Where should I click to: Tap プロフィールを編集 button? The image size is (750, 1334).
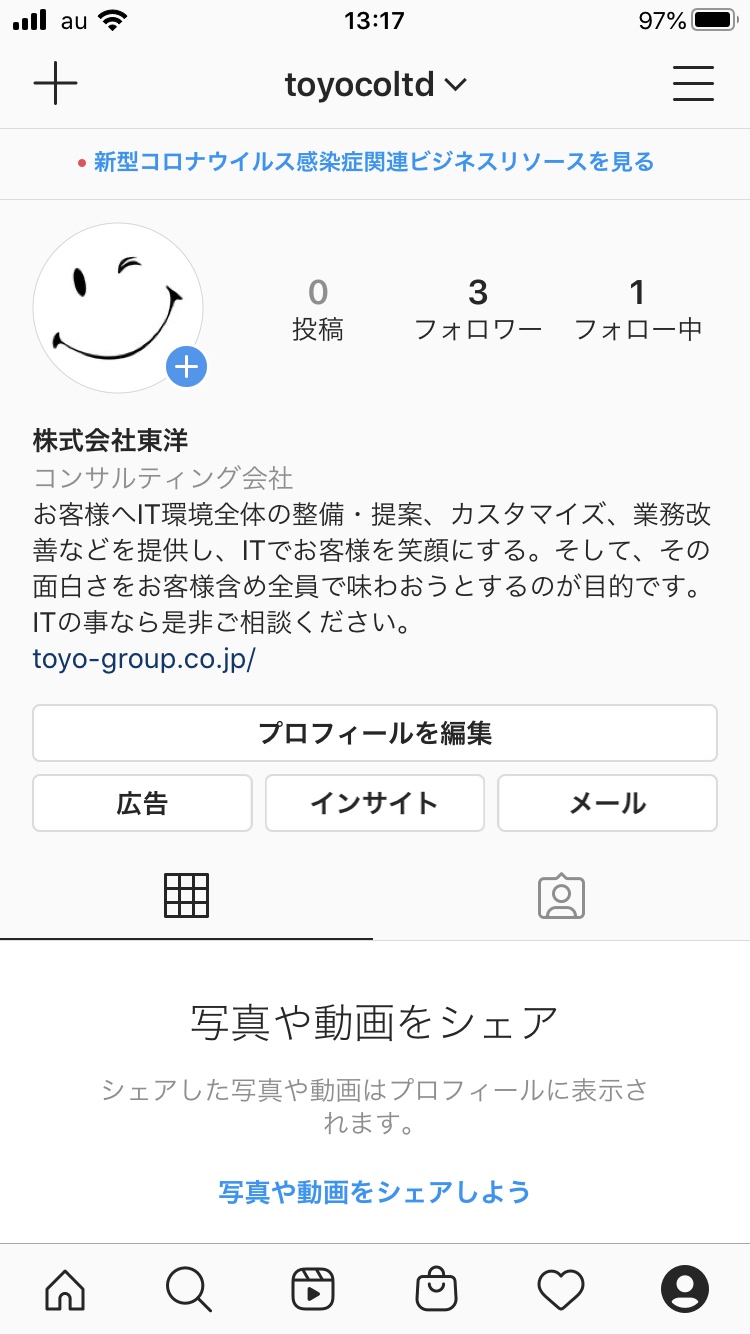(x=375, y=733)
